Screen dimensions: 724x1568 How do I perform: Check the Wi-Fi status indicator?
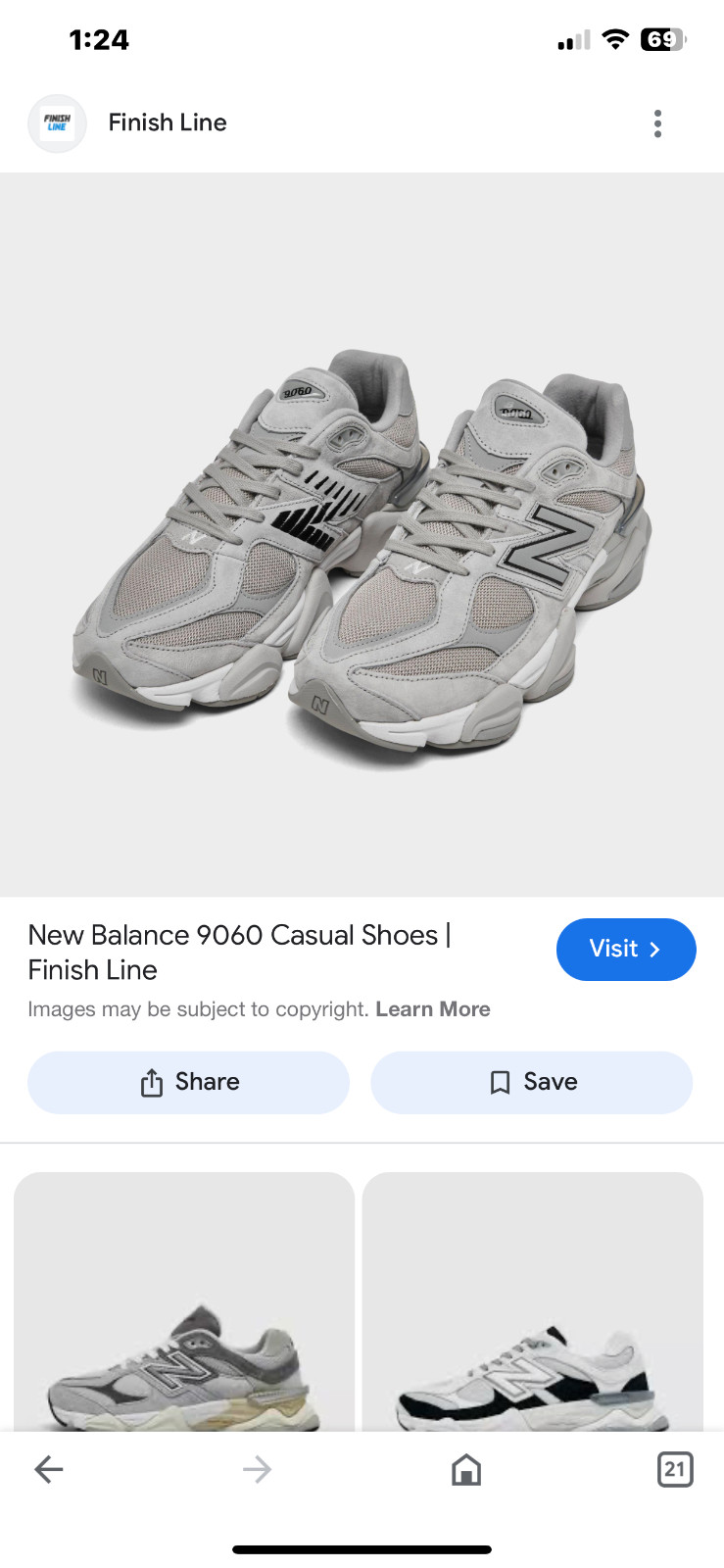pos(615,40)
